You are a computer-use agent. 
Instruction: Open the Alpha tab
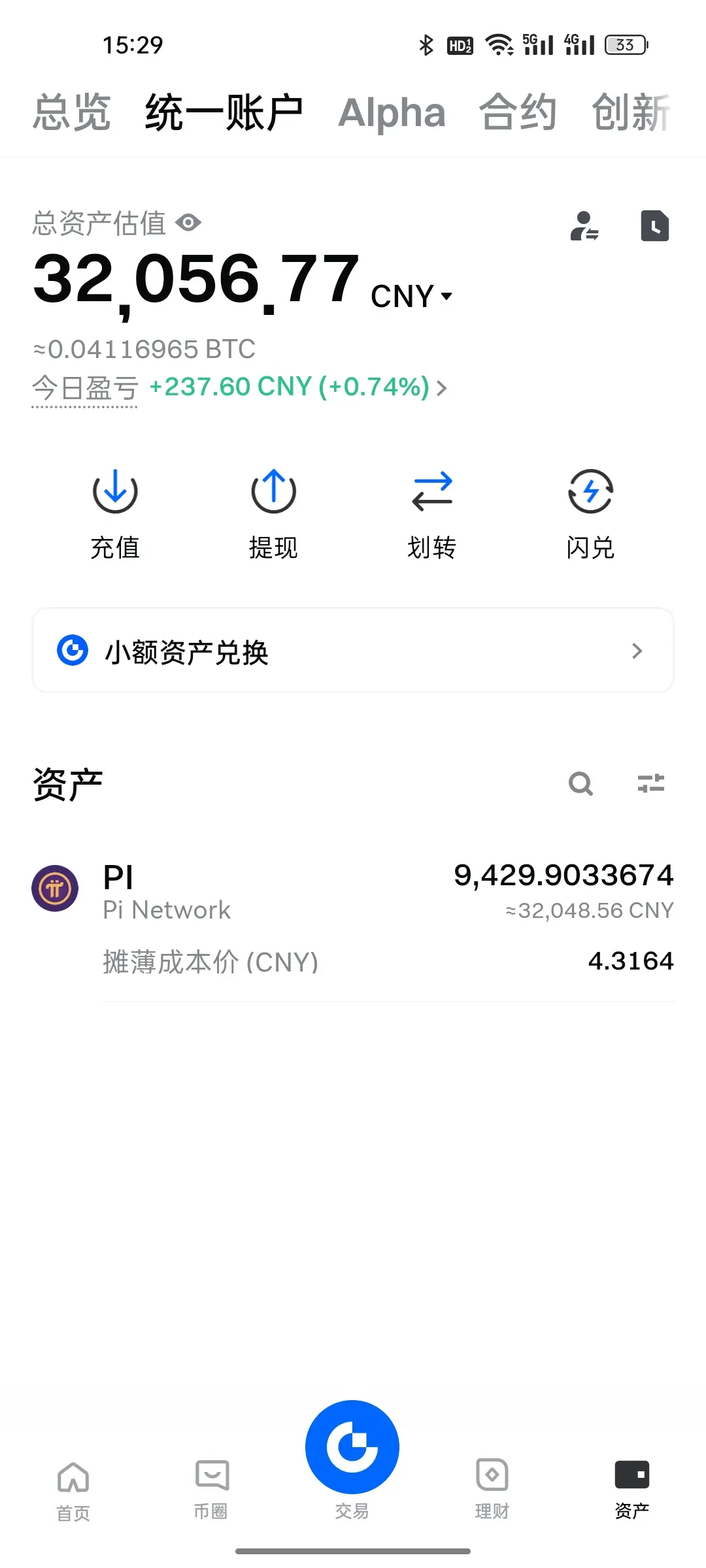(392, 112)
